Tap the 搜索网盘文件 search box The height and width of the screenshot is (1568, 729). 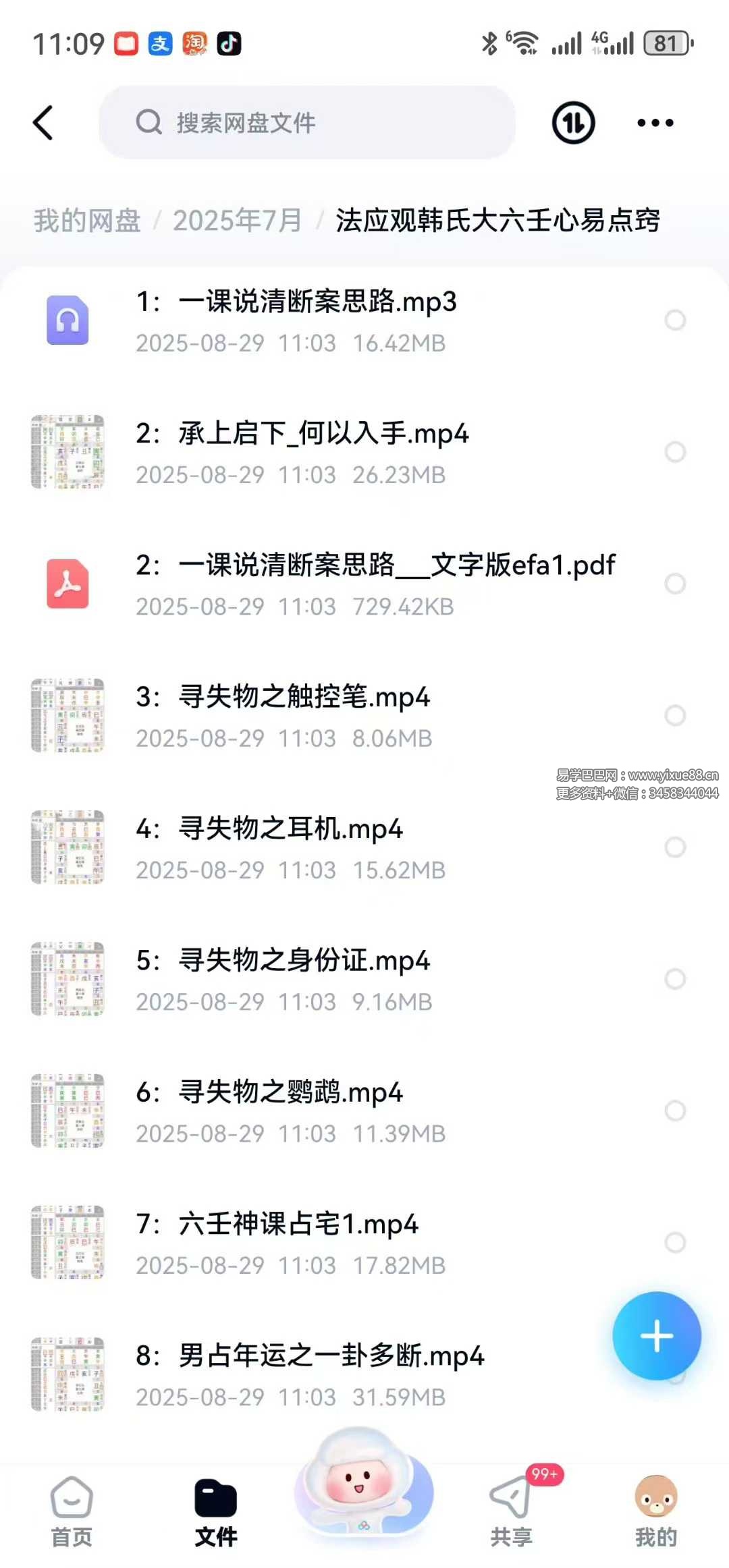[x=307, y=123]
